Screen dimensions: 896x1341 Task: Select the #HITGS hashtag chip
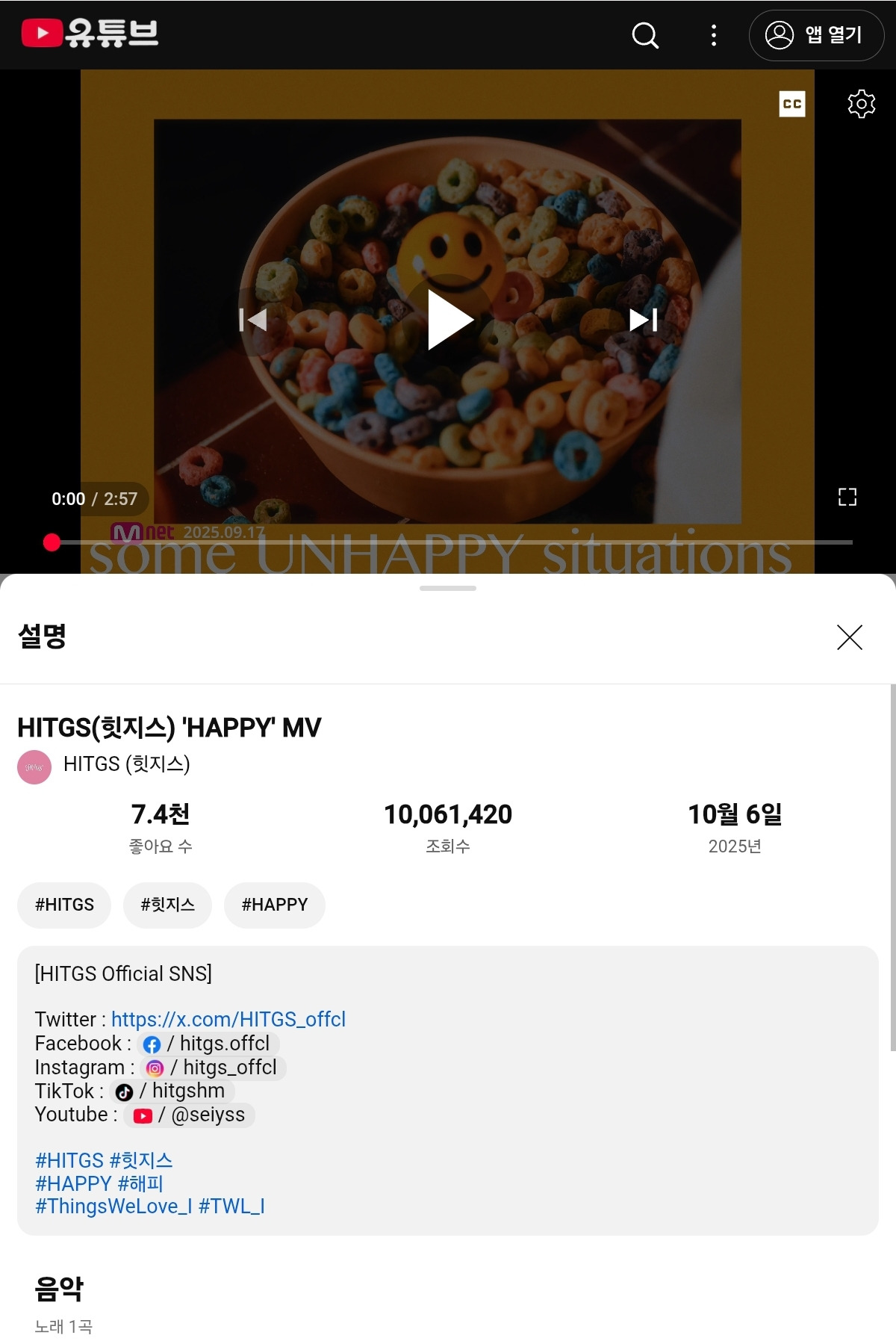[64, 905]
